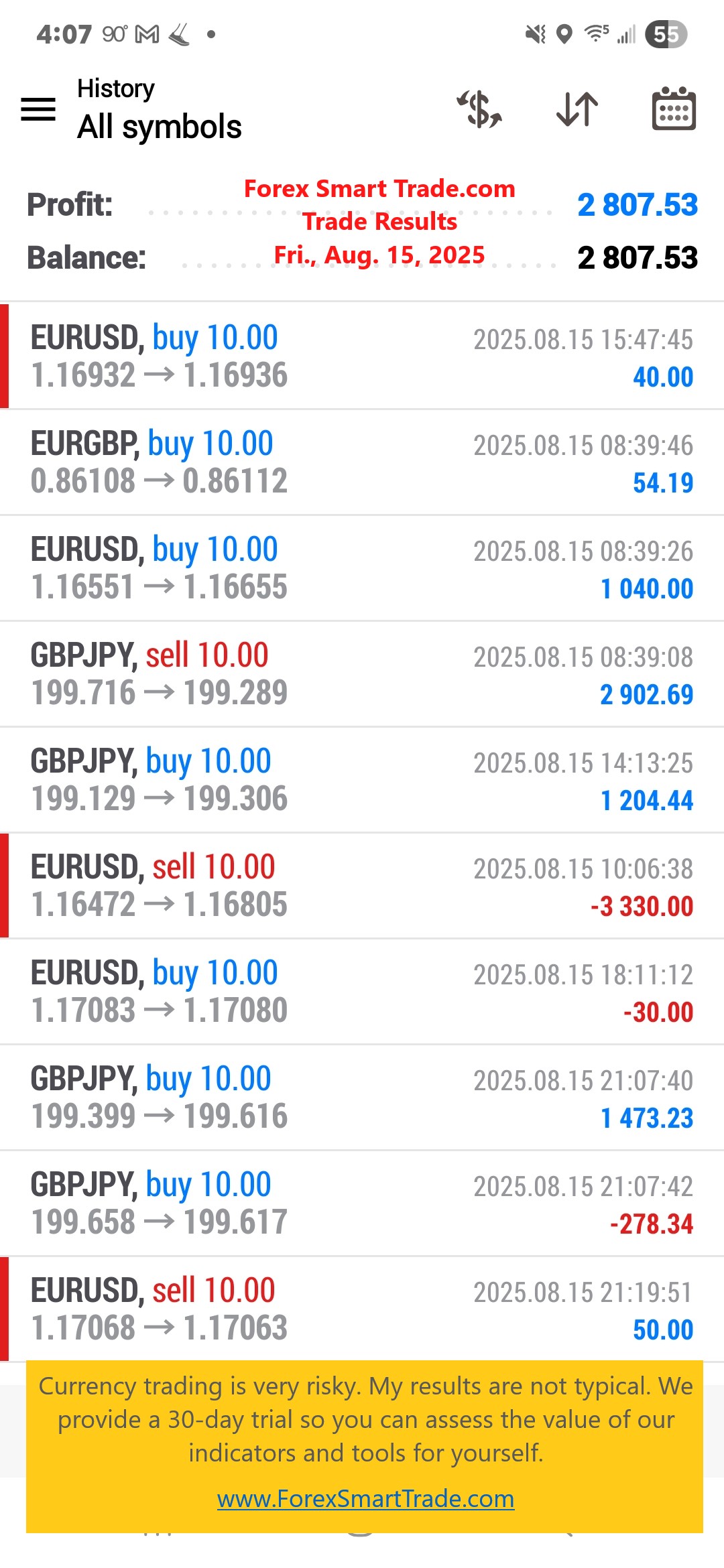Screen dimensions: 724x1568
Task: Open the hamburger navigation menu
Action: (x=38, y=109)
